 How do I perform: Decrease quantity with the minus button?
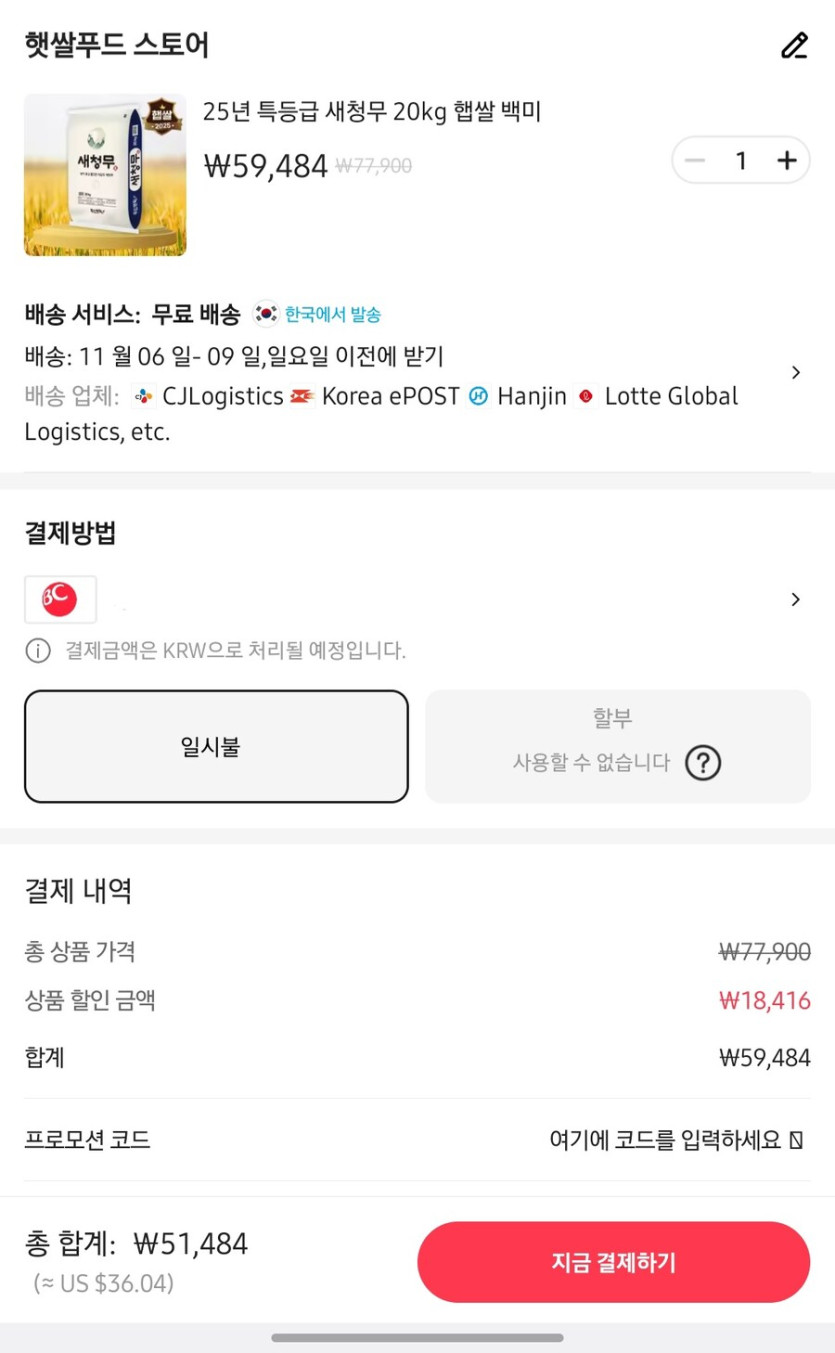(695, 160)
